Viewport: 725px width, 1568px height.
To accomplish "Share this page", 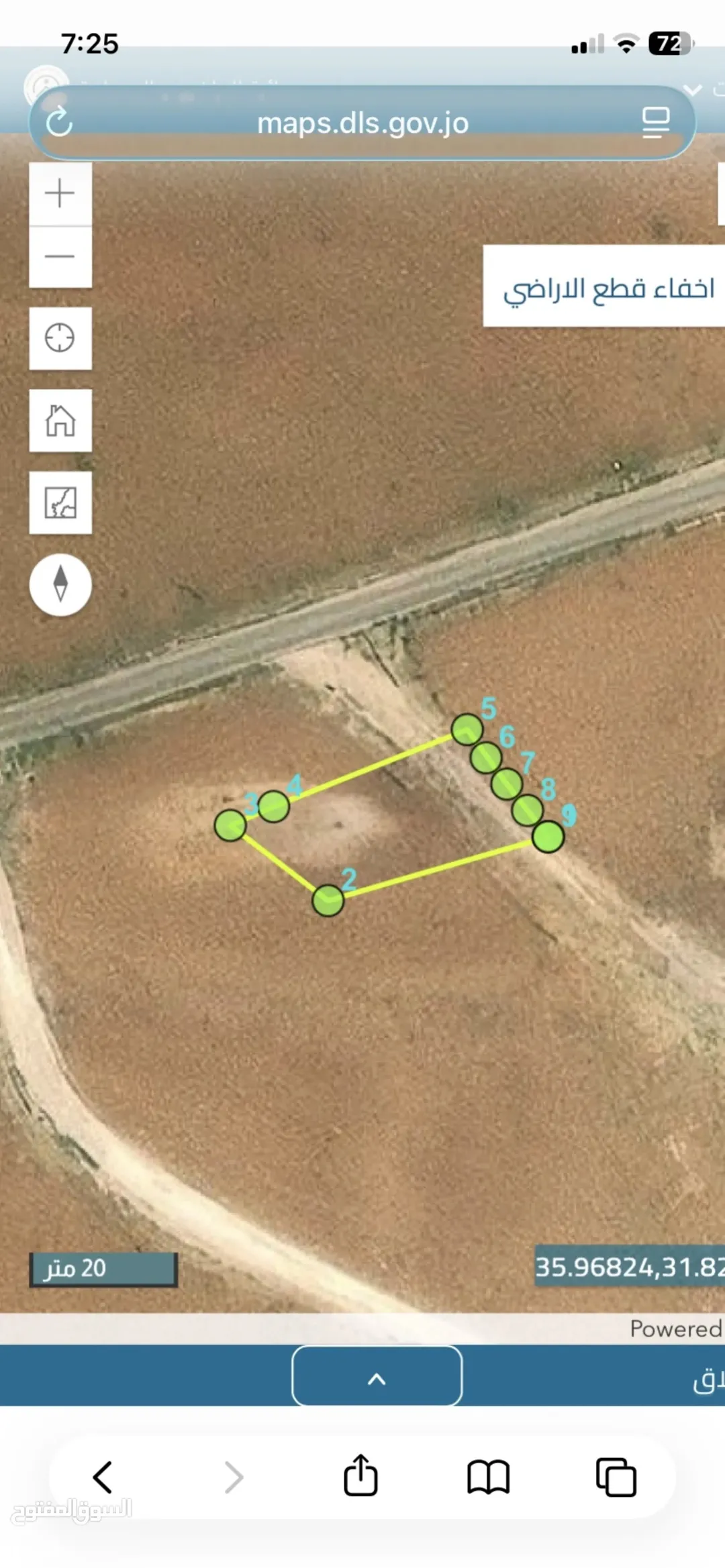I will click(x=360, y=1475).
